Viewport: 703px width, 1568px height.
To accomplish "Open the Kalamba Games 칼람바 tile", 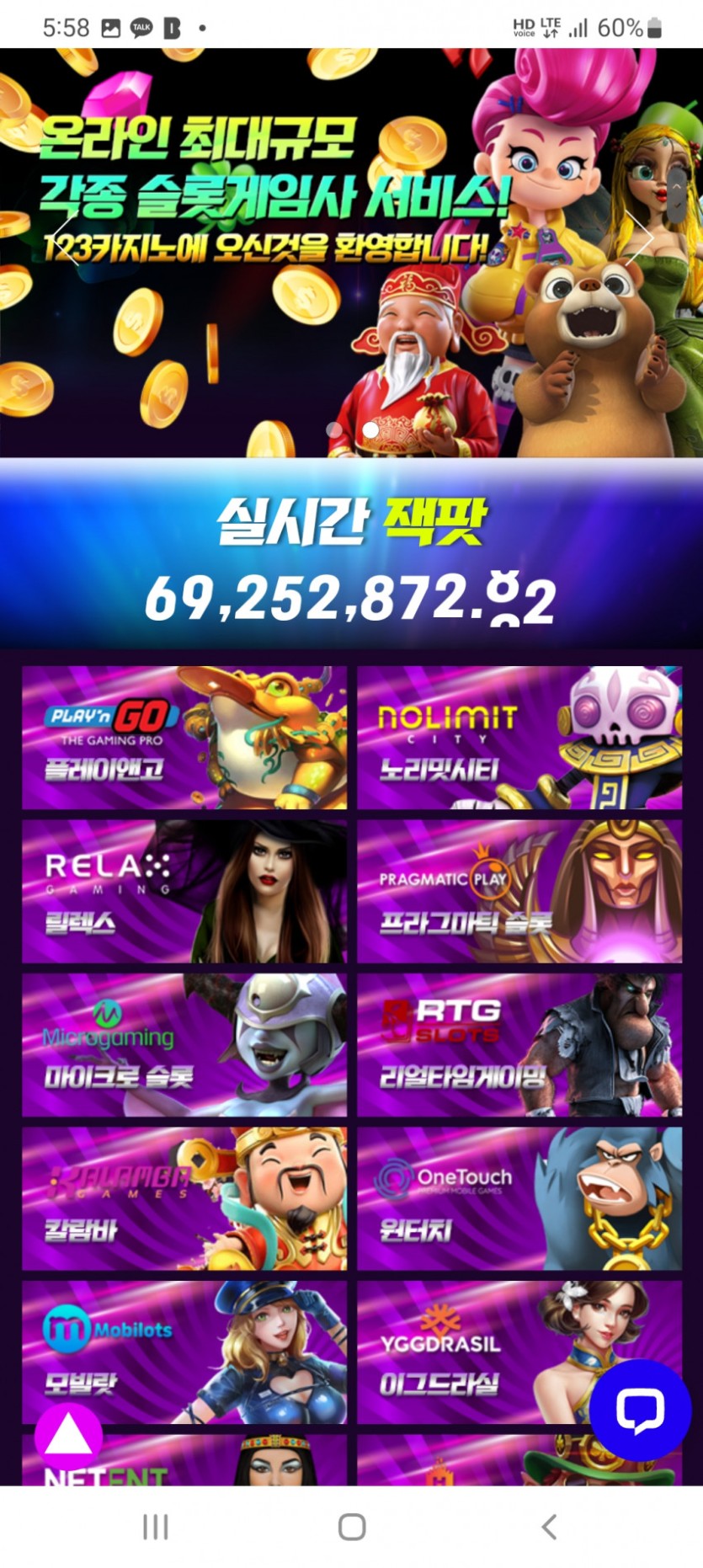I will point(184,1199).
